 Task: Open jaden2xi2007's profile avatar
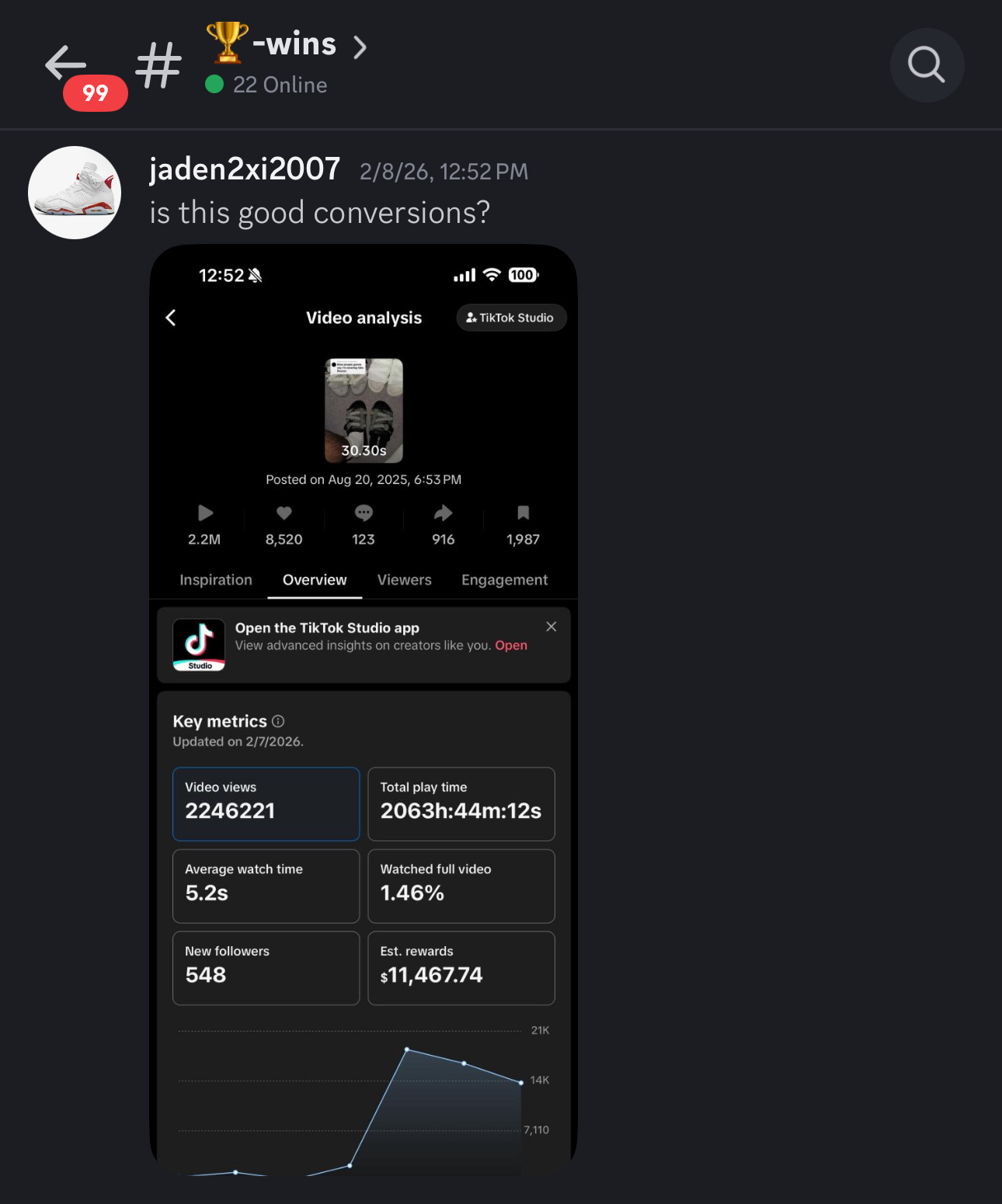[x=75, y=193]
